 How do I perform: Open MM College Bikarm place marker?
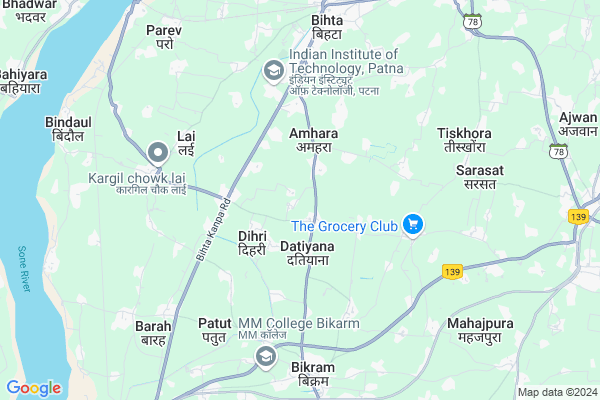(x=267, y=357)
